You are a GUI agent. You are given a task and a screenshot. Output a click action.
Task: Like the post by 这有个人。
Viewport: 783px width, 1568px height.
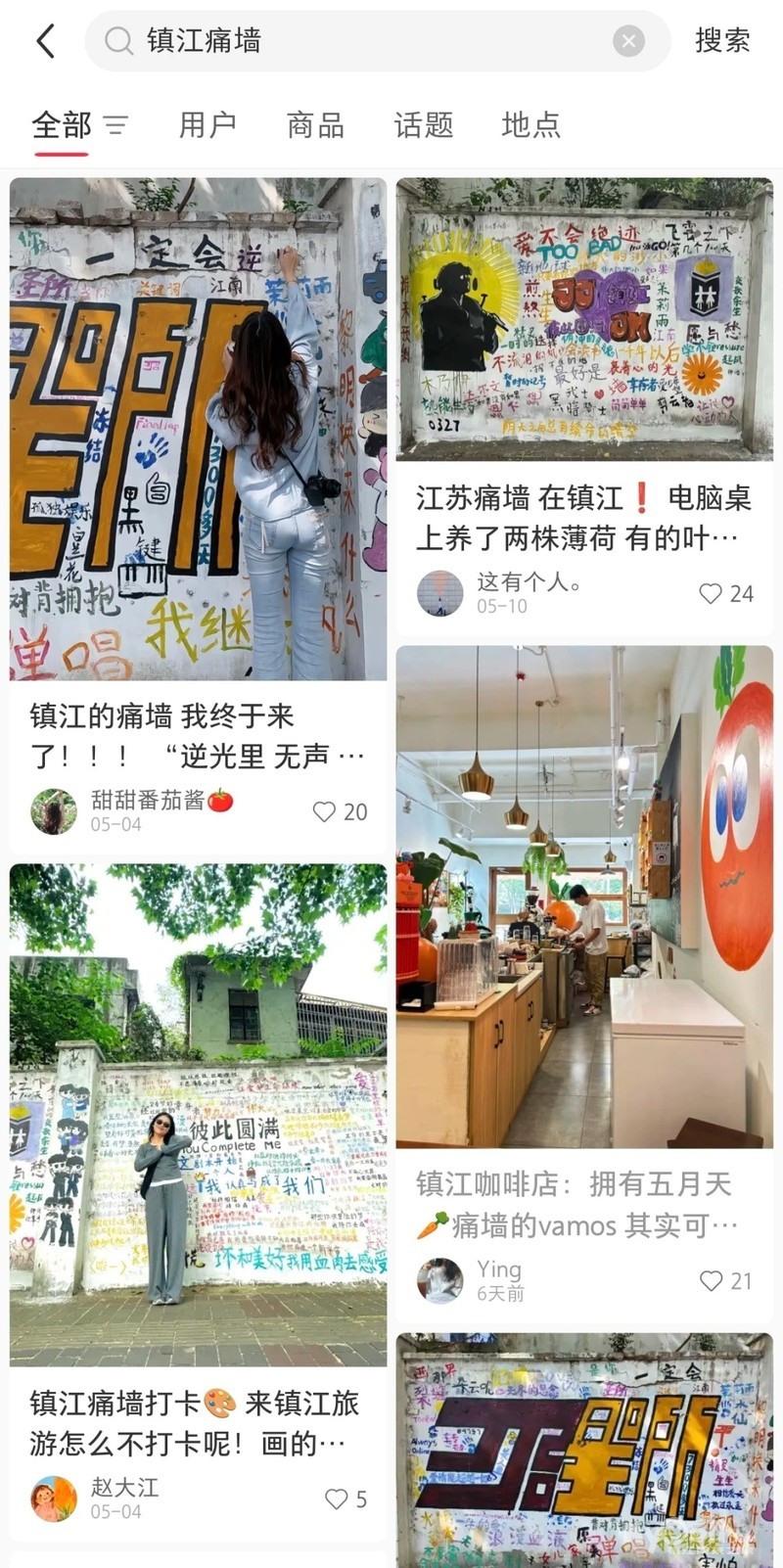711,593
